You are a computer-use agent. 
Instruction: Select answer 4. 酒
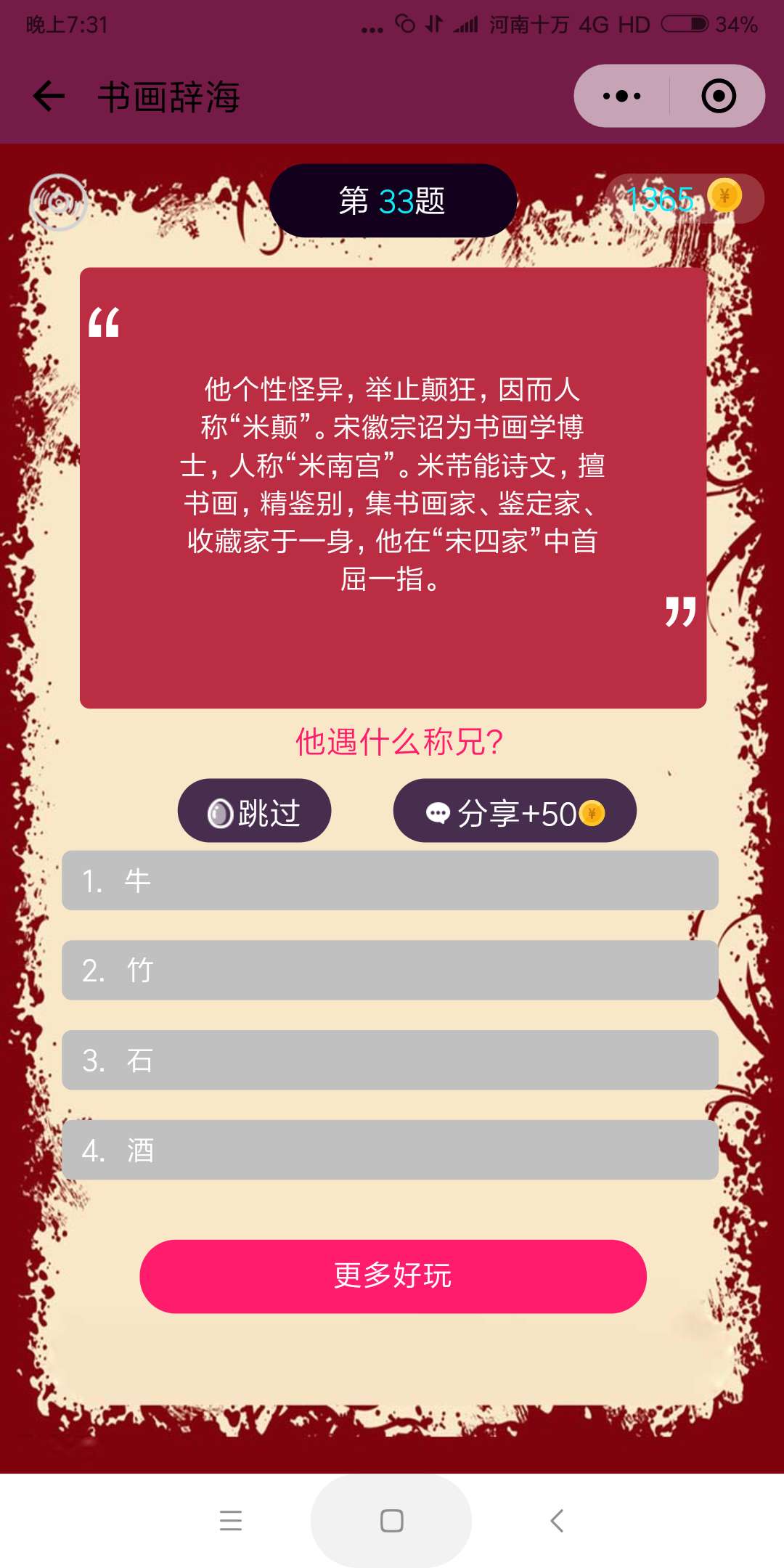tap(391, 1150)
